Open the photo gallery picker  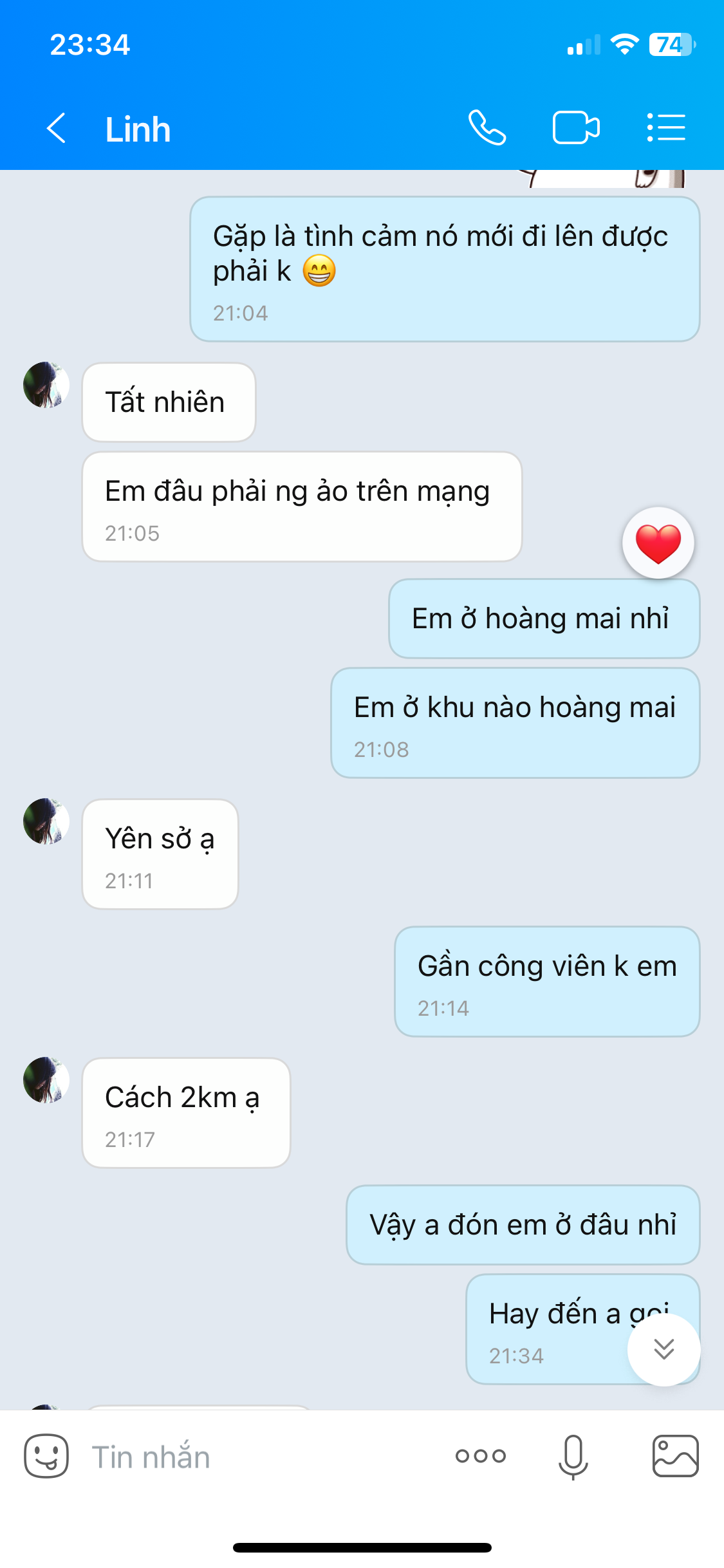point(675,1456)
